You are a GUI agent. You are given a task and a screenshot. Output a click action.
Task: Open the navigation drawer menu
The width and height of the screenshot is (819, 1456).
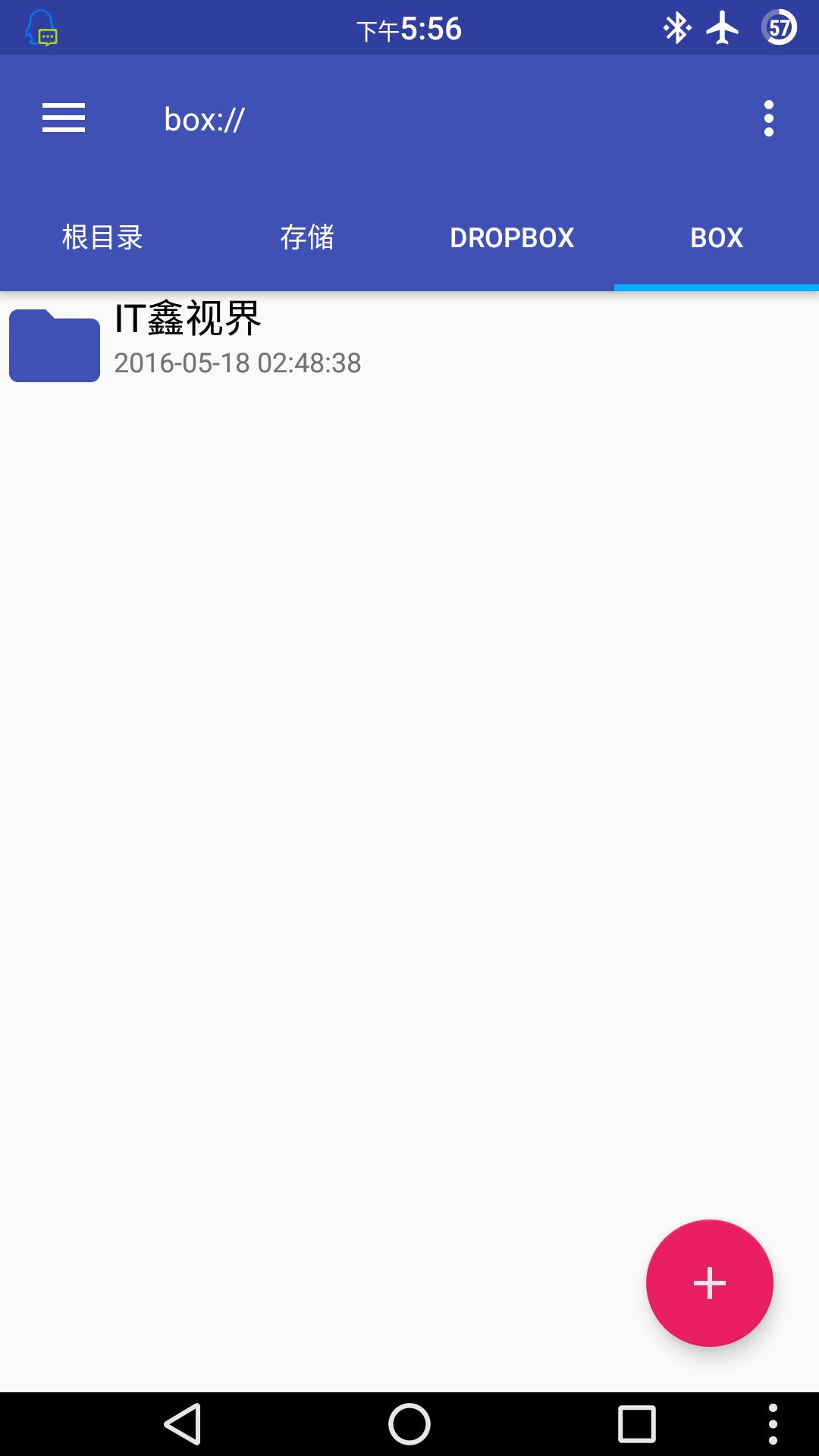coord(64,118)
